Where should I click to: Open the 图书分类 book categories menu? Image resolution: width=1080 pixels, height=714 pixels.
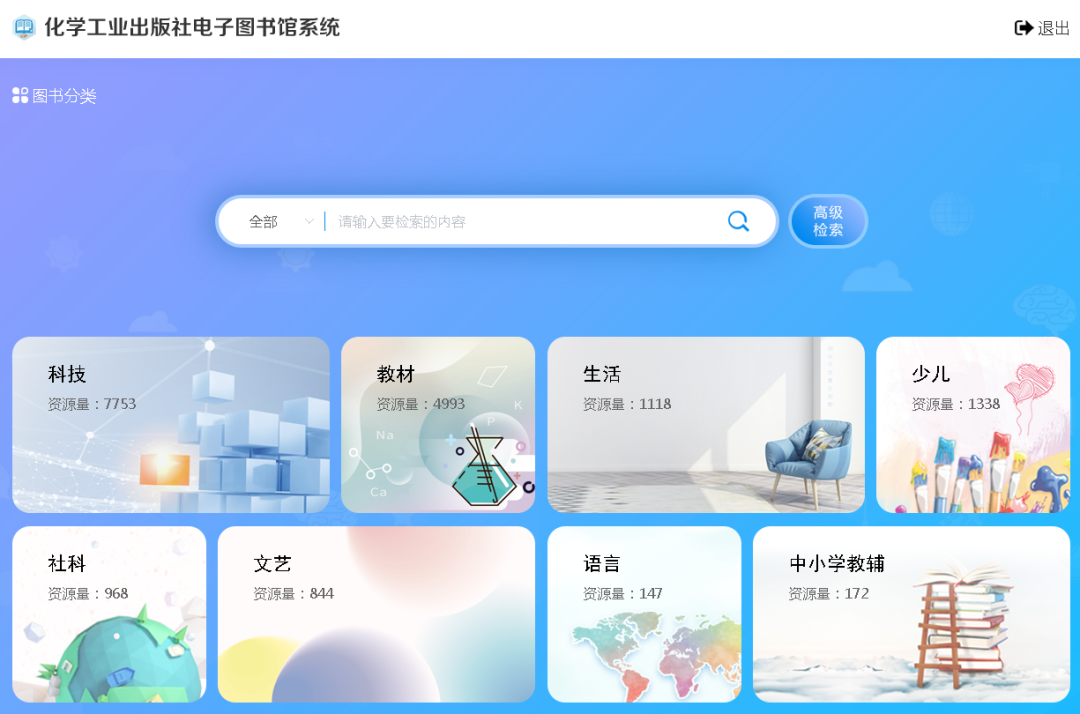[x=55, y=96]
